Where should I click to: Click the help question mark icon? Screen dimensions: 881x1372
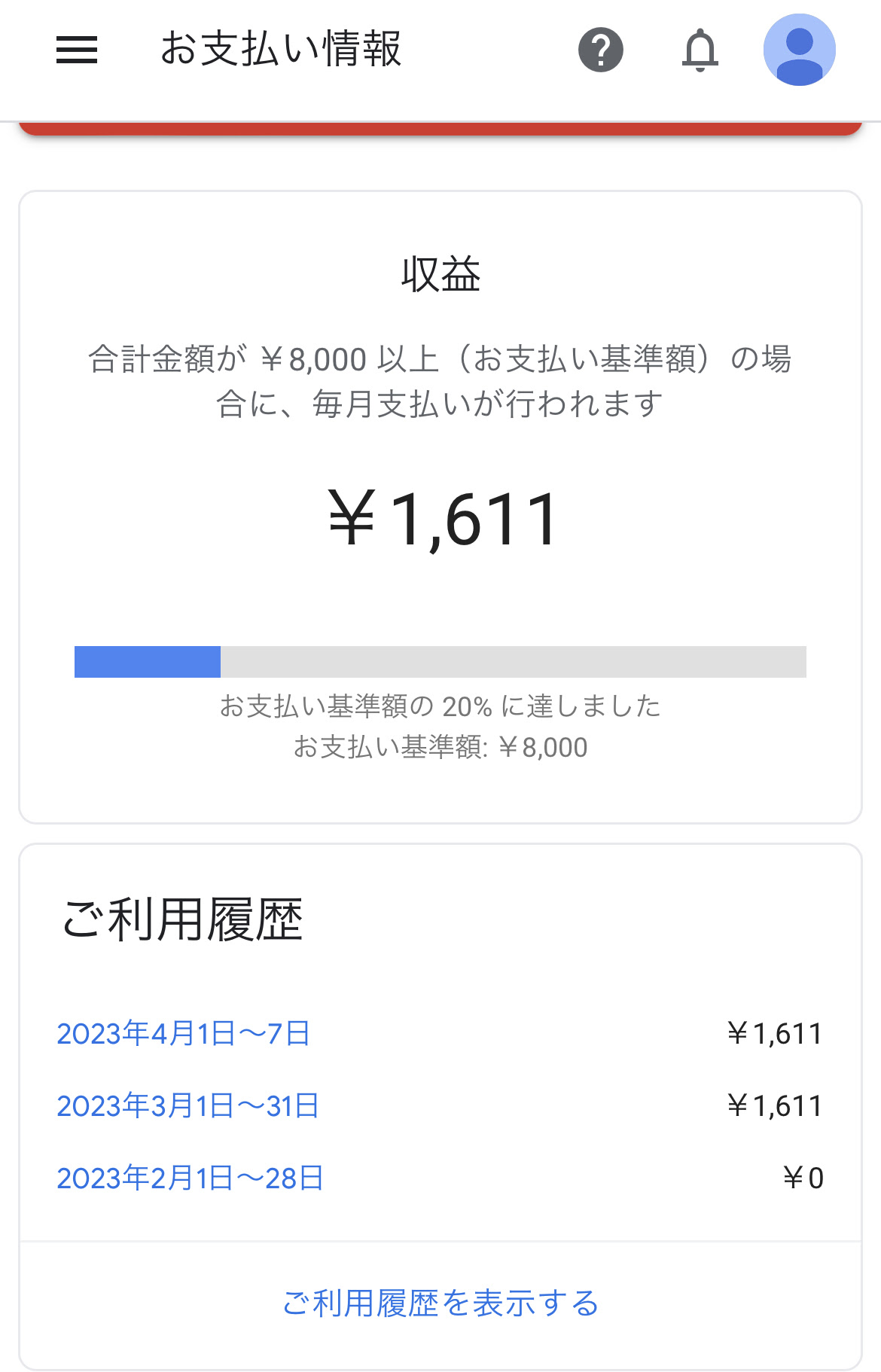pyautogui.click(x=599, y=49)
